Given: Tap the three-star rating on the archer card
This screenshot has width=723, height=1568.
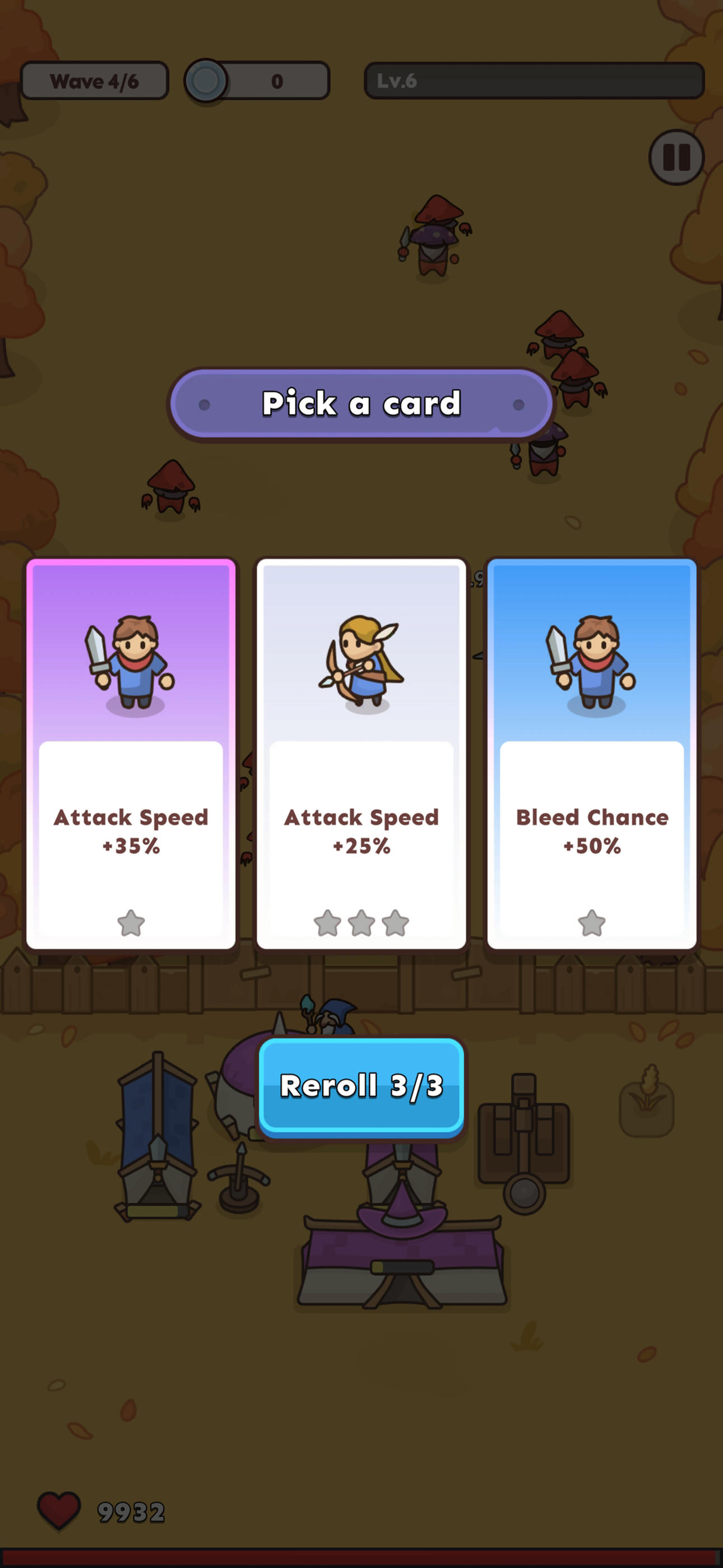Looking at the screenshot, I should click(361, 923).
